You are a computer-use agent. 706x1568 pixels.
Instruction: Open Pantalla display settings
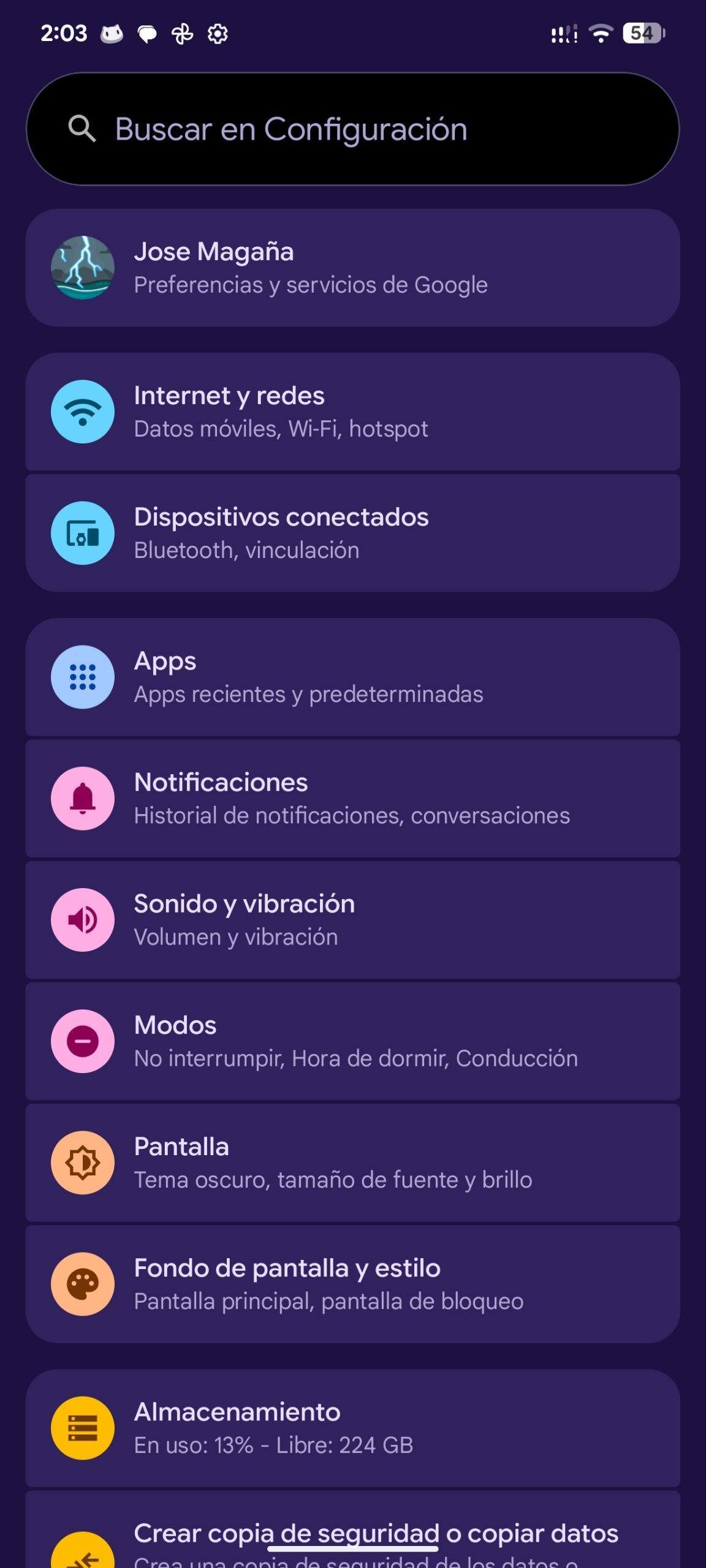point(352,1162)
